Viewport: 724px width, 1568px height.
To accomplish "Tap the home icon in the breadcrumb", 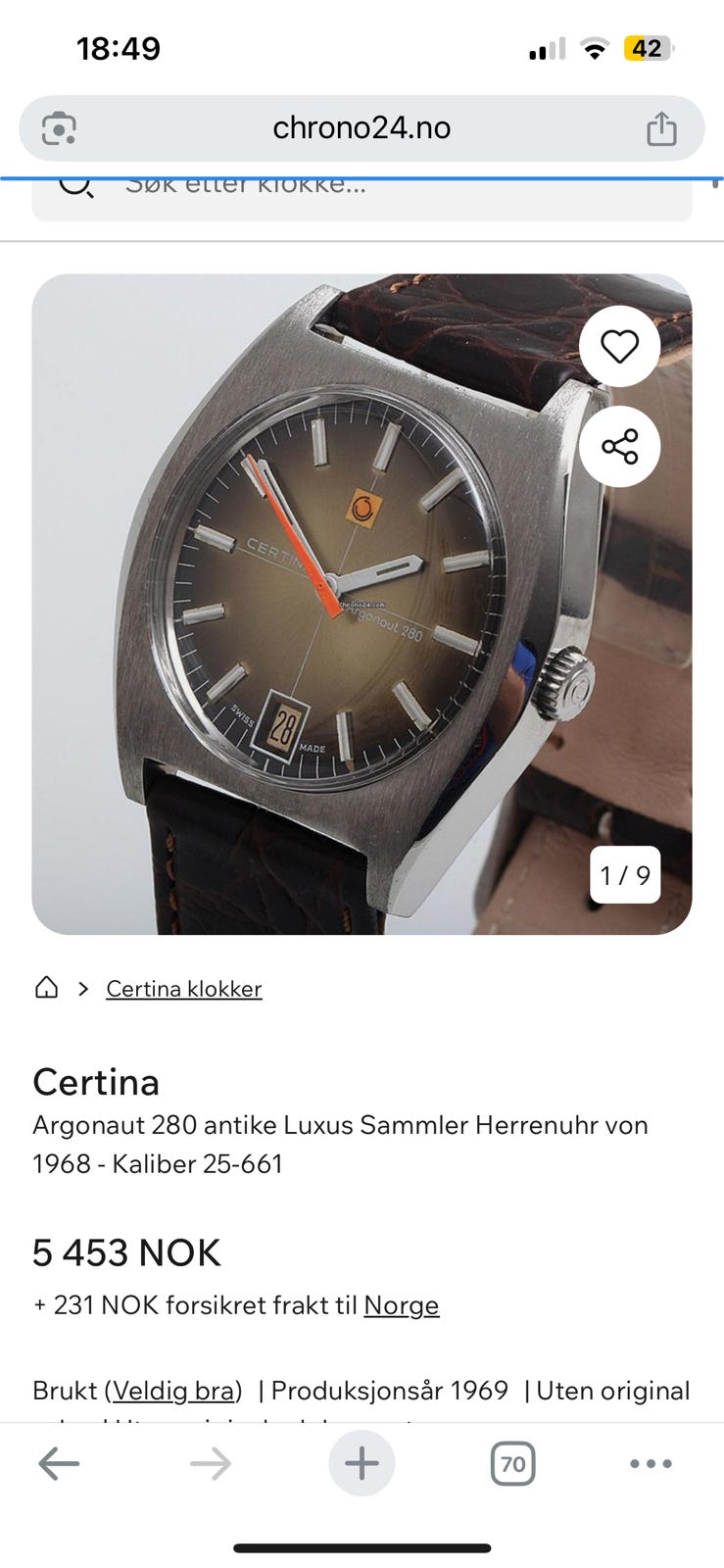I will (46, 988).
